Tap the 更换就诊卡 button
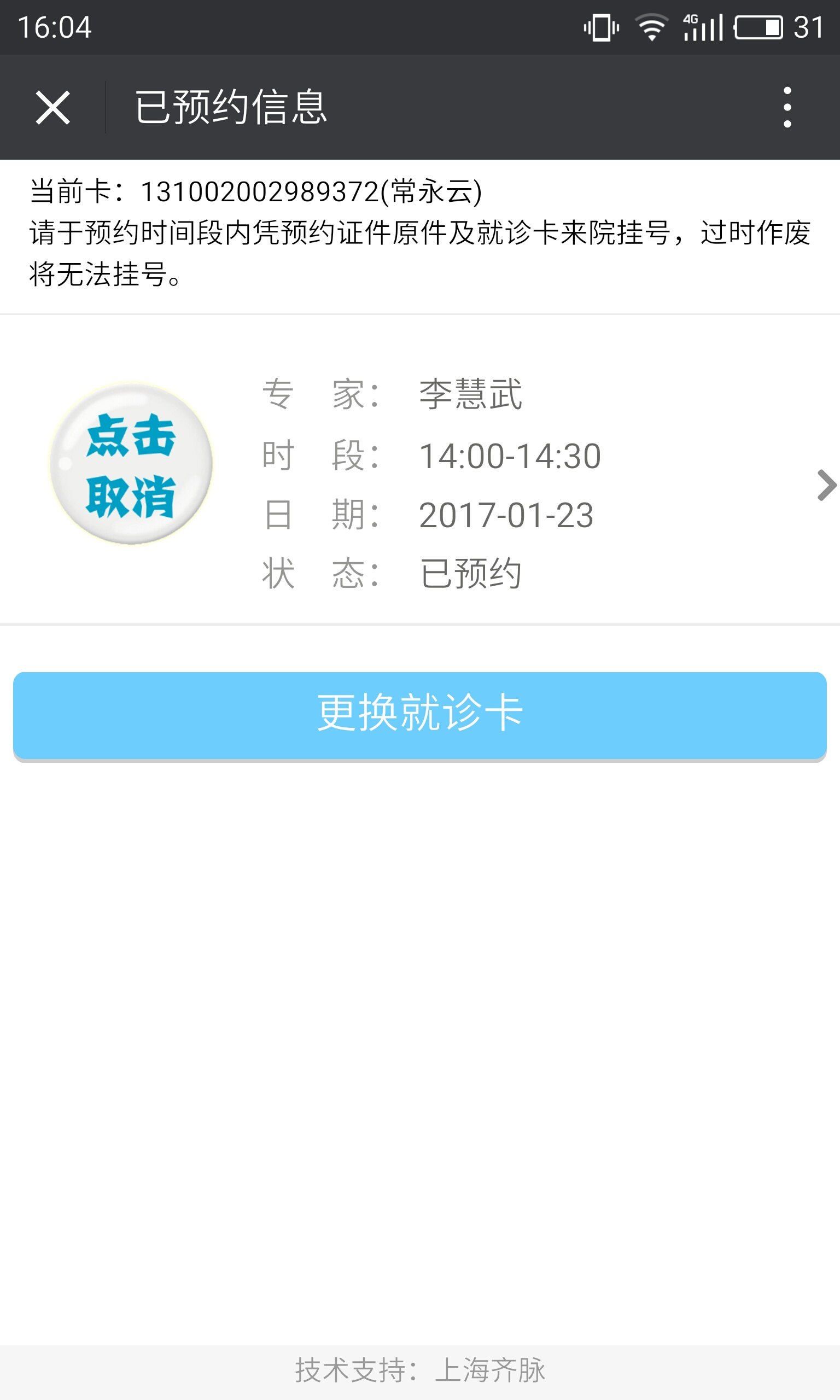The width and height of the screenshot is (840, 1400). pyautogui.click(x=419, y=715)
